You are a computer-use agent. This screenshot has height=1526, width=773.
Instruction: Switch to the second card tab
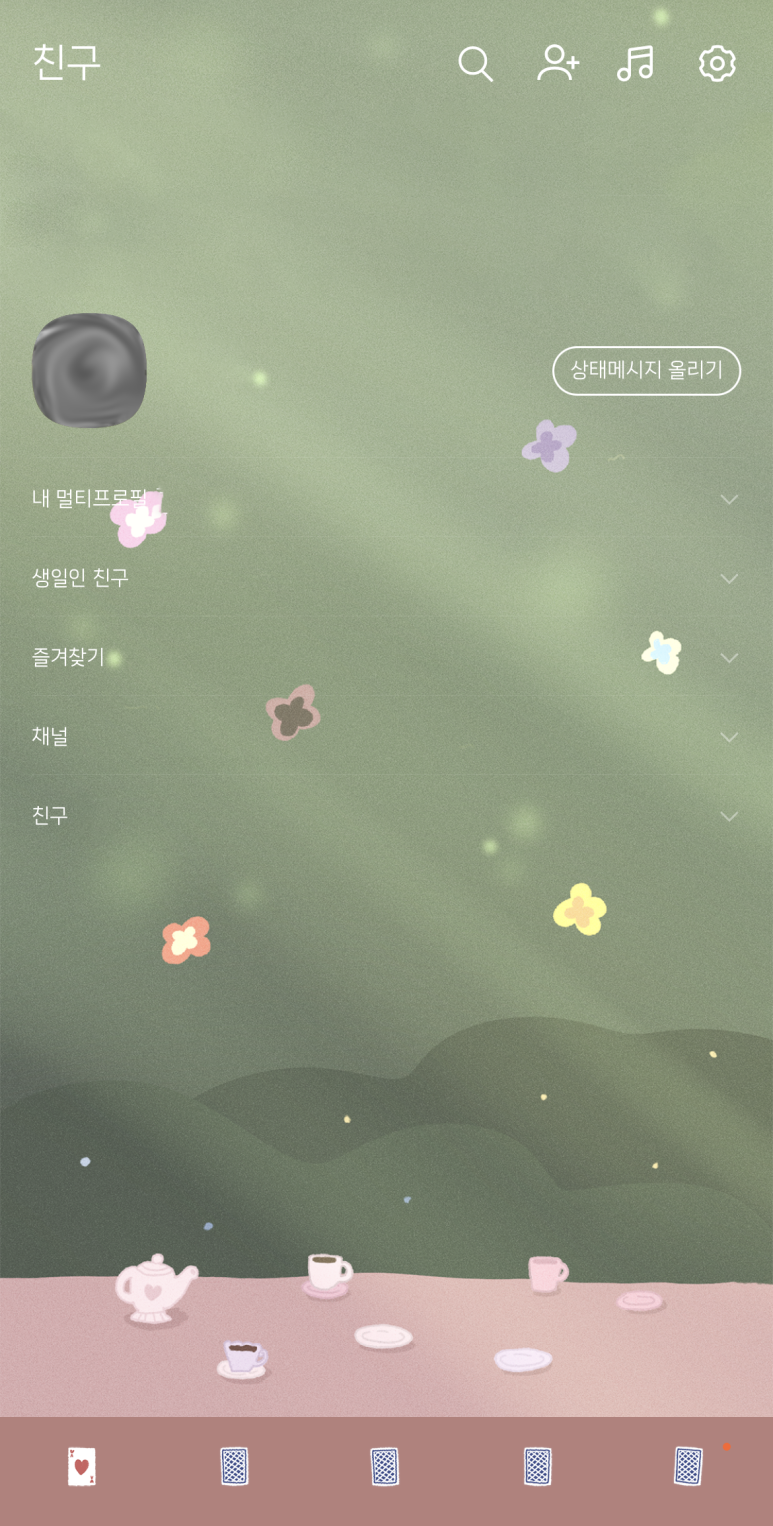pos(234,1467)
